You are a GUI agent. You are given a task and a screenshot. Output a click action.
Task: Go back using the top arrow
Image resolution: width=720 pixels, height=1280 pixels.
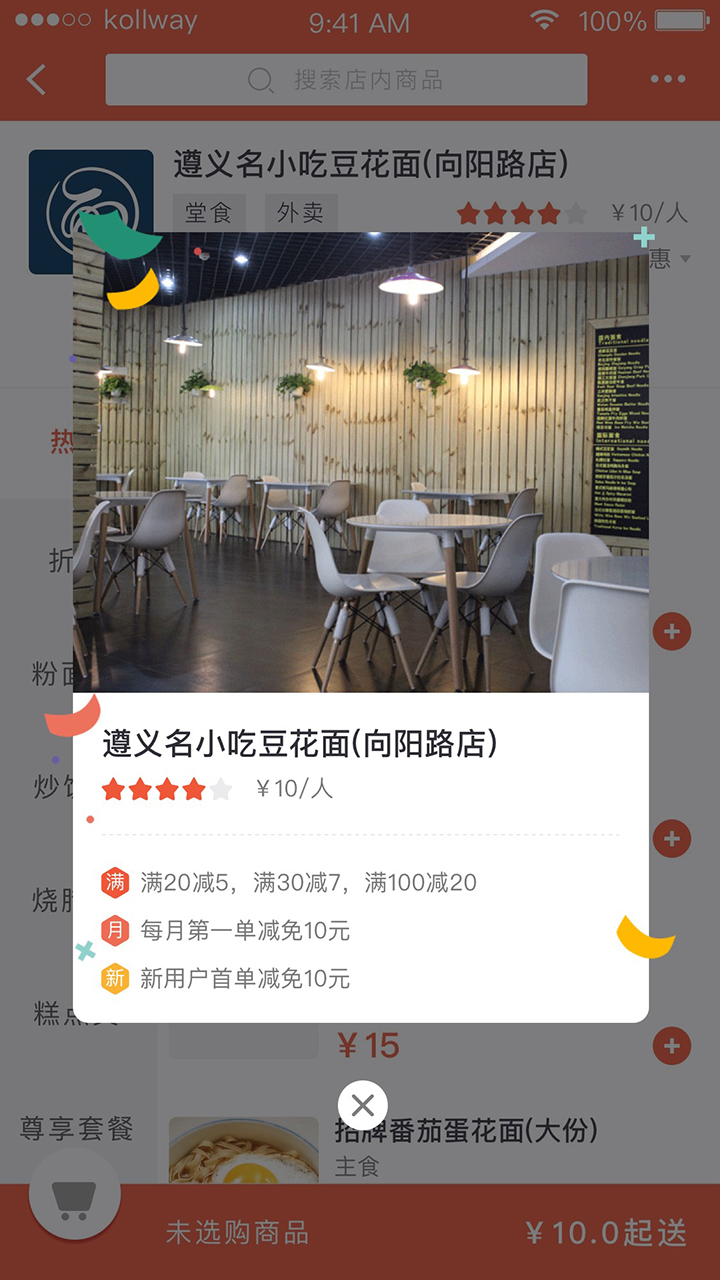point(37,80)
